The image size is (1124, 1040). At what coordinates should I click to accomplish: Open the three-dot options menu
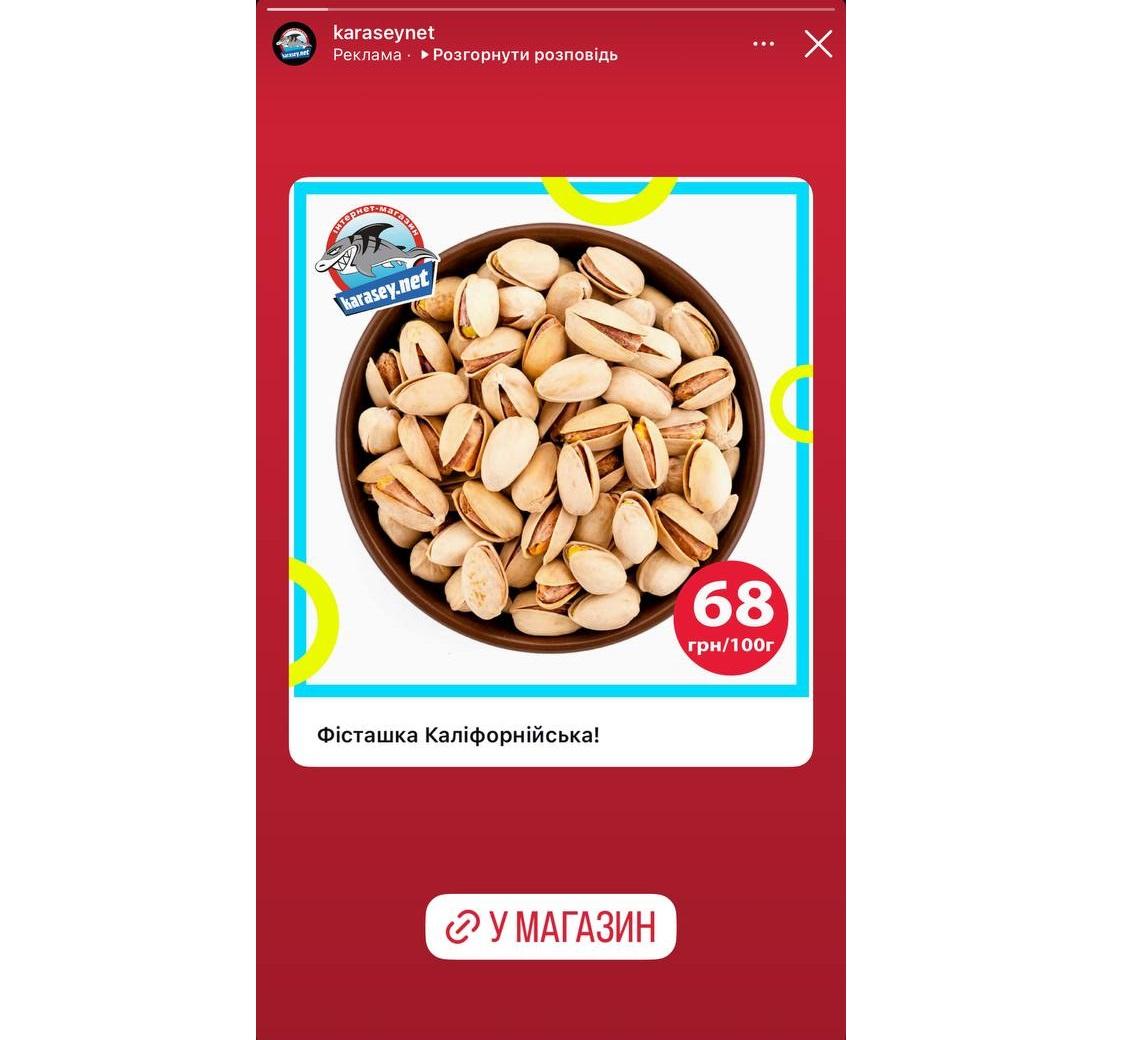(x=763, y=44)
